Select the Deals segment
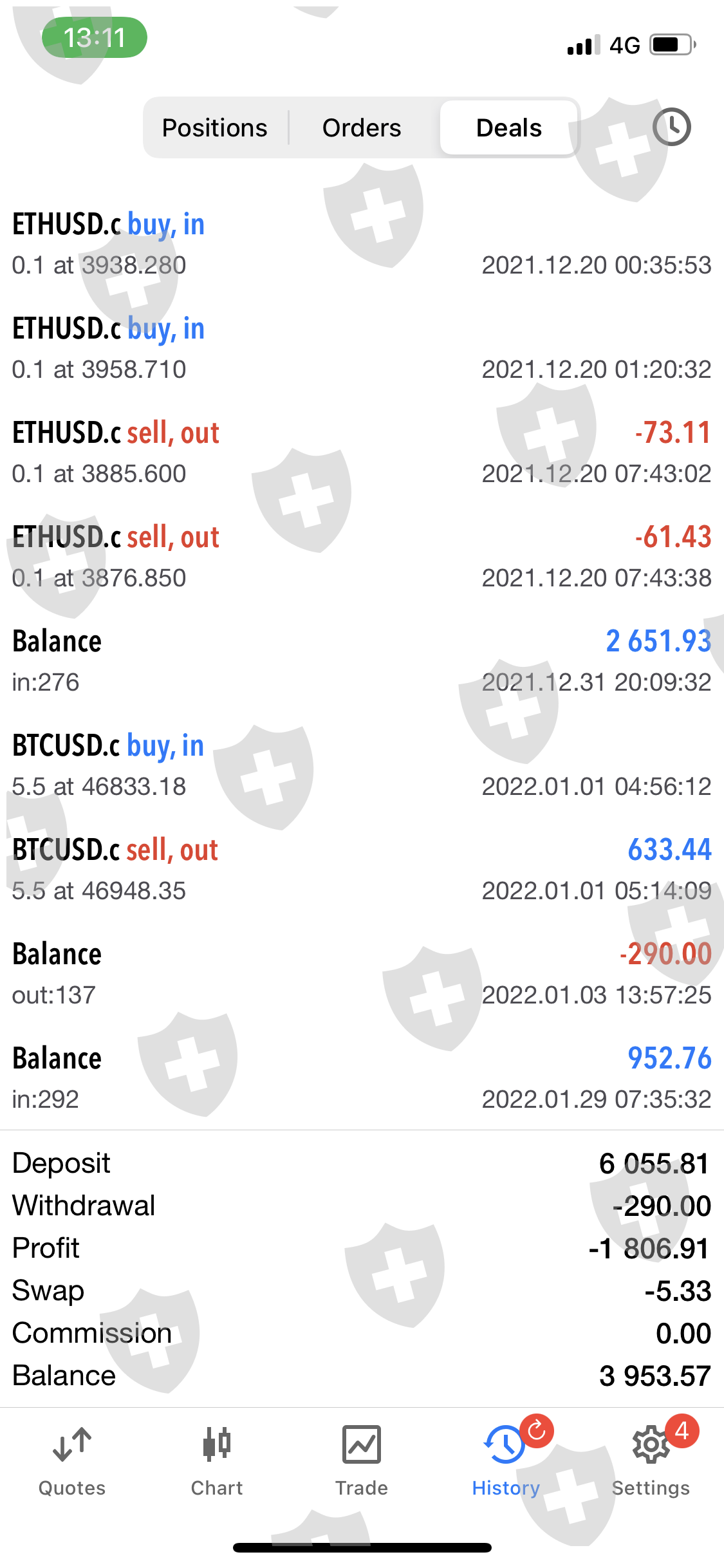Screen dimensions: 724x1568 click(509, 127)
